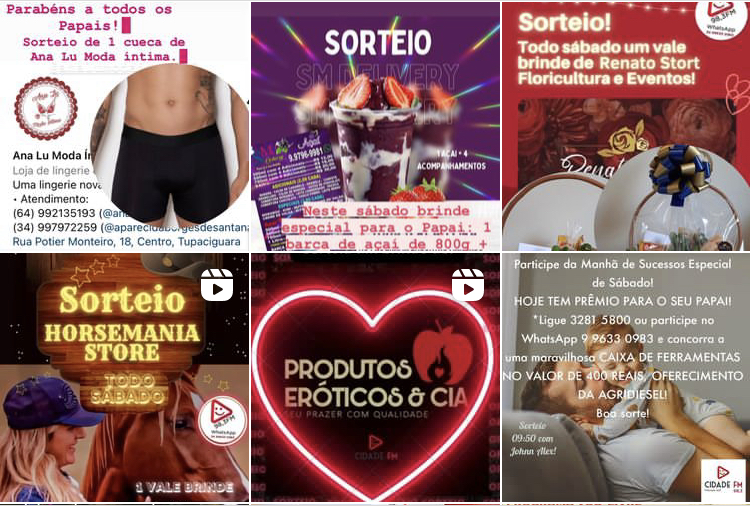The height and width of the screenshot is (506, 750).
Task: Open the Horsemania Store sorteio reel
Action: tap(124, 378)
